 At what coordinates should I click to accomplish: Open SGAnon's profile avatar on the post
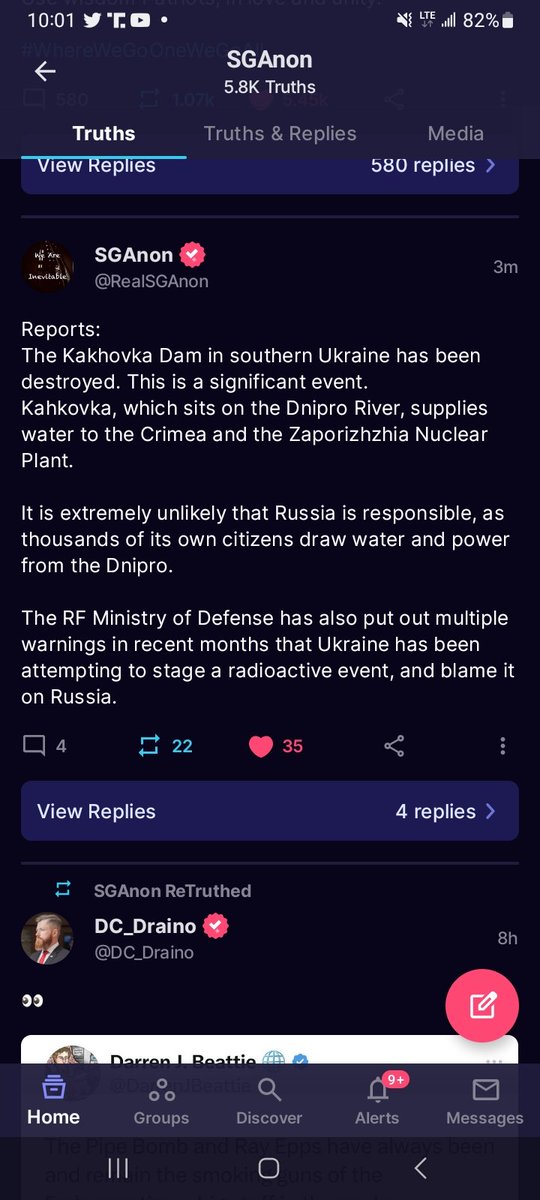point(47,267)
